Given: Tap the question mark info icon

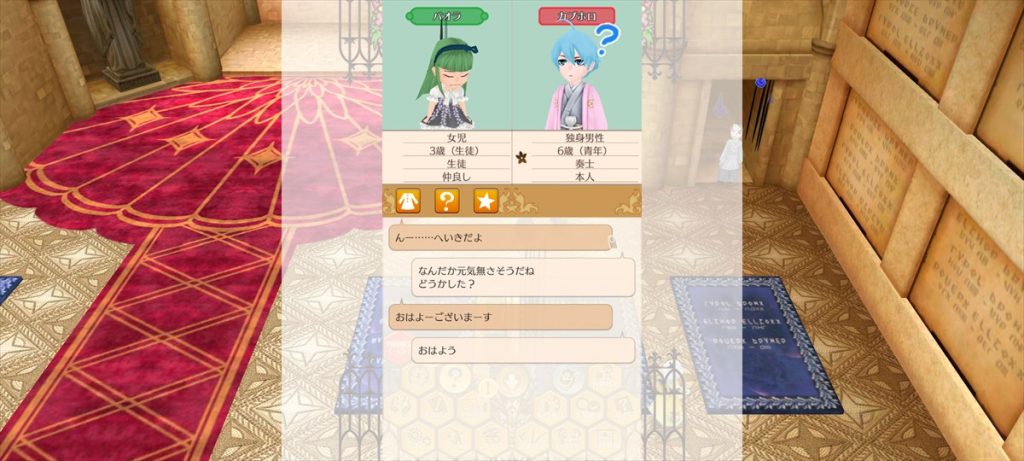Looking at the screenshot, I should coord(446,201).
